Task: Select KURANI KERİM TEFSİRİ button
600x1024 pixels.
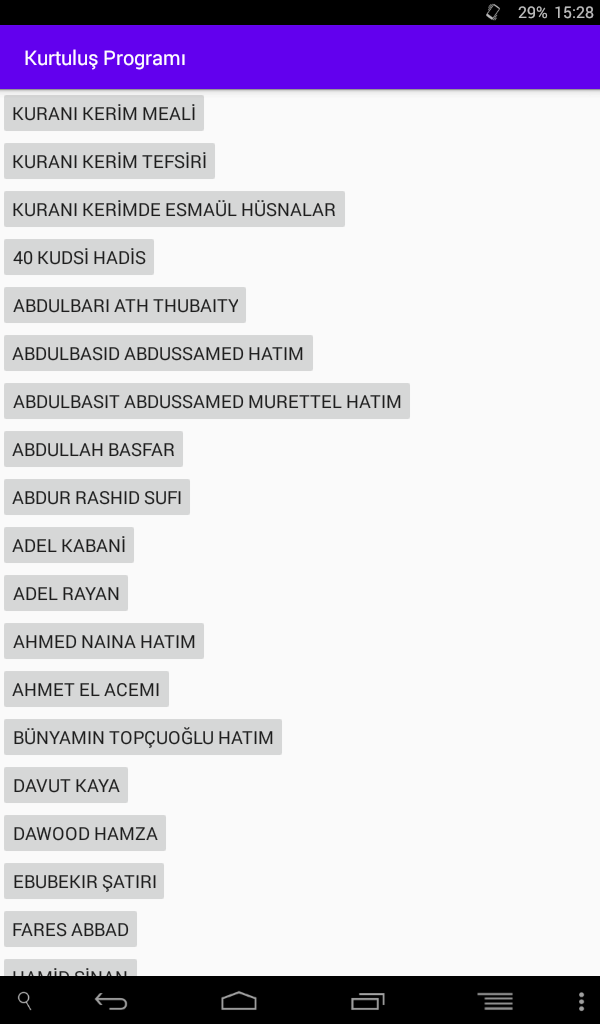Action: coord(109,161)
